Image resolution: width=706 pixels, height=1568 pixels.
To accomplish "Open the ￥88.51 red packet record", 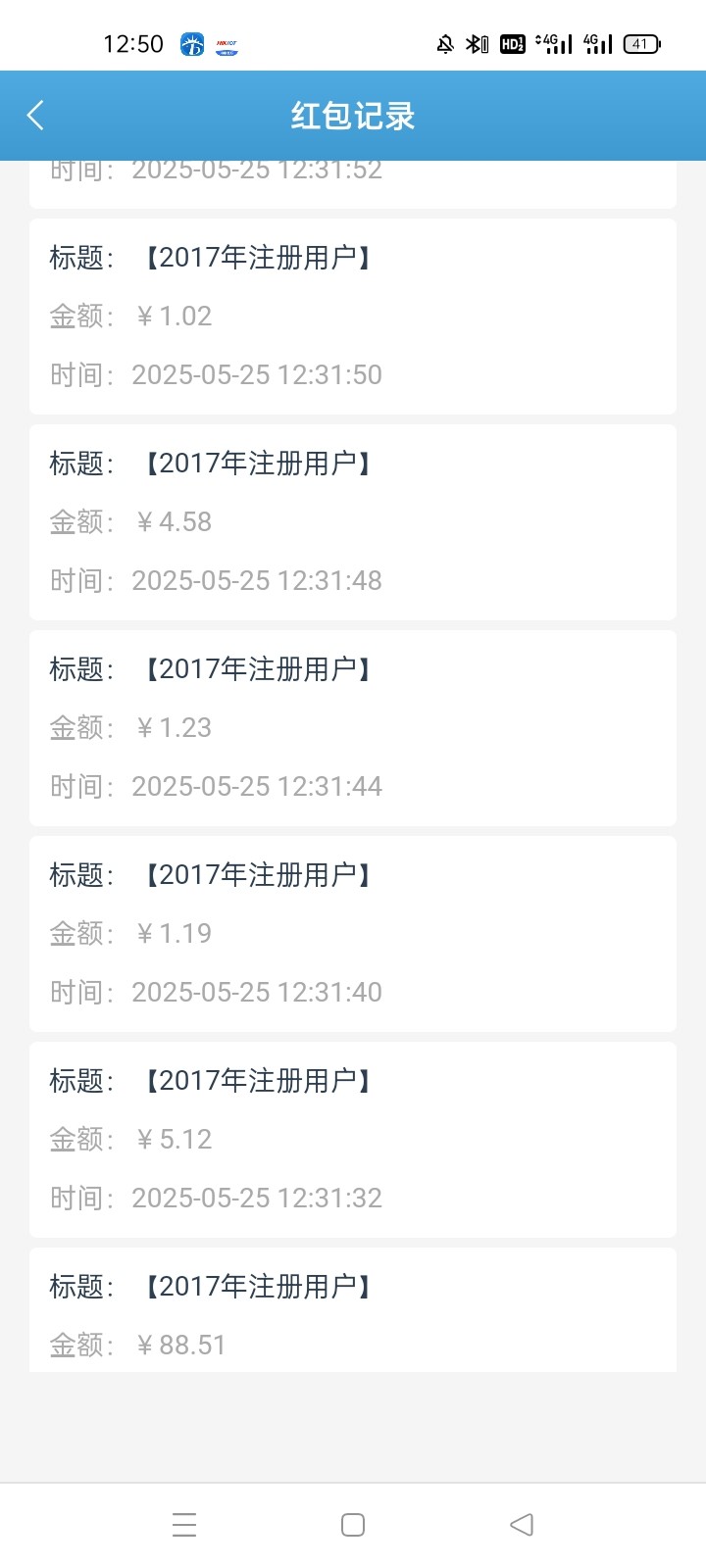I will pyautogui.click(x=353, y=1310).
